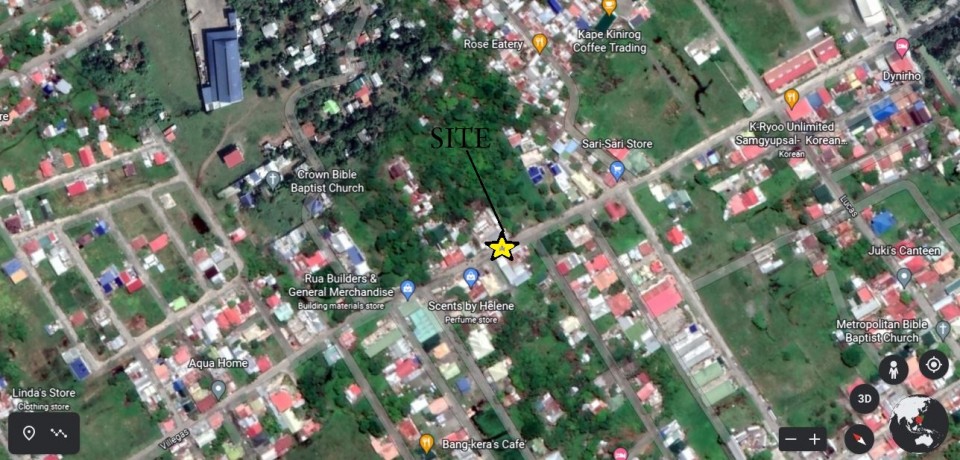
Task: Open the Sari-Sari Store shopping pin
Action: 617,170
